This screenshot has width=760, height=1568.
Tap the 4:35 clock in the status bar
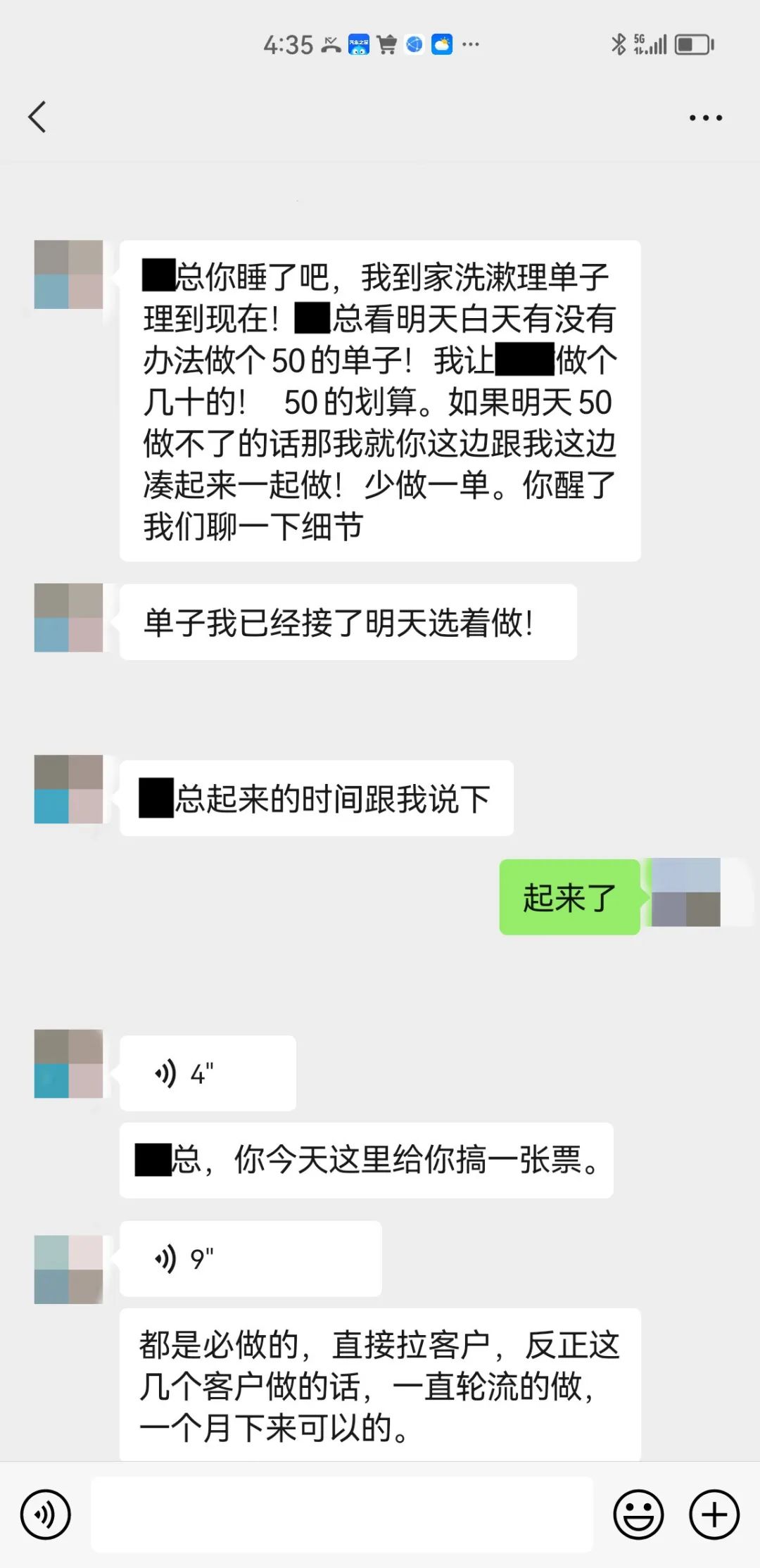pyautogui.click(x=289, y=44)
